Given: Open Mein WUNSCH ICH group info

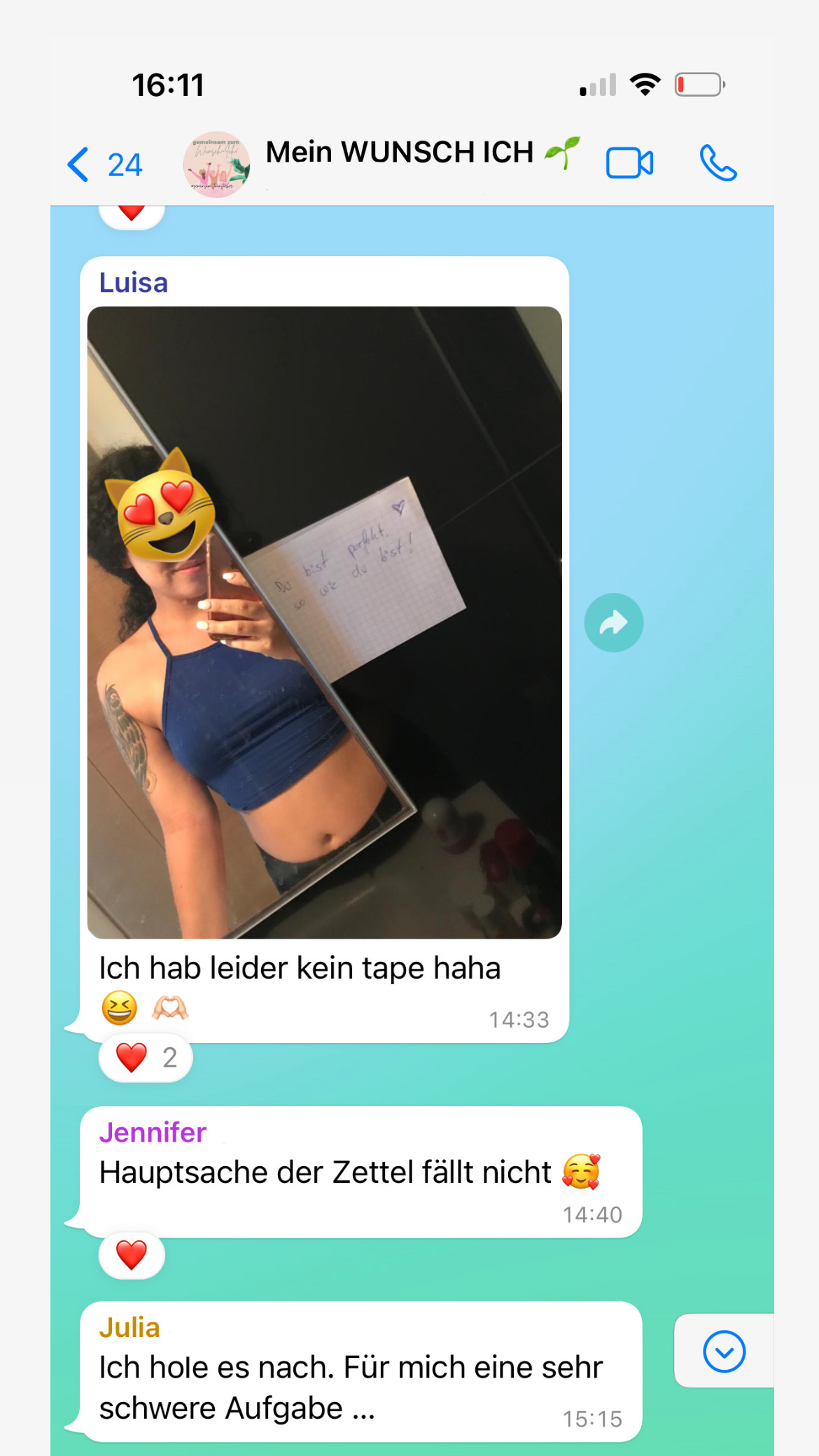Looking at the screenshot, I should pyautogui.click(x=422, y=153).
